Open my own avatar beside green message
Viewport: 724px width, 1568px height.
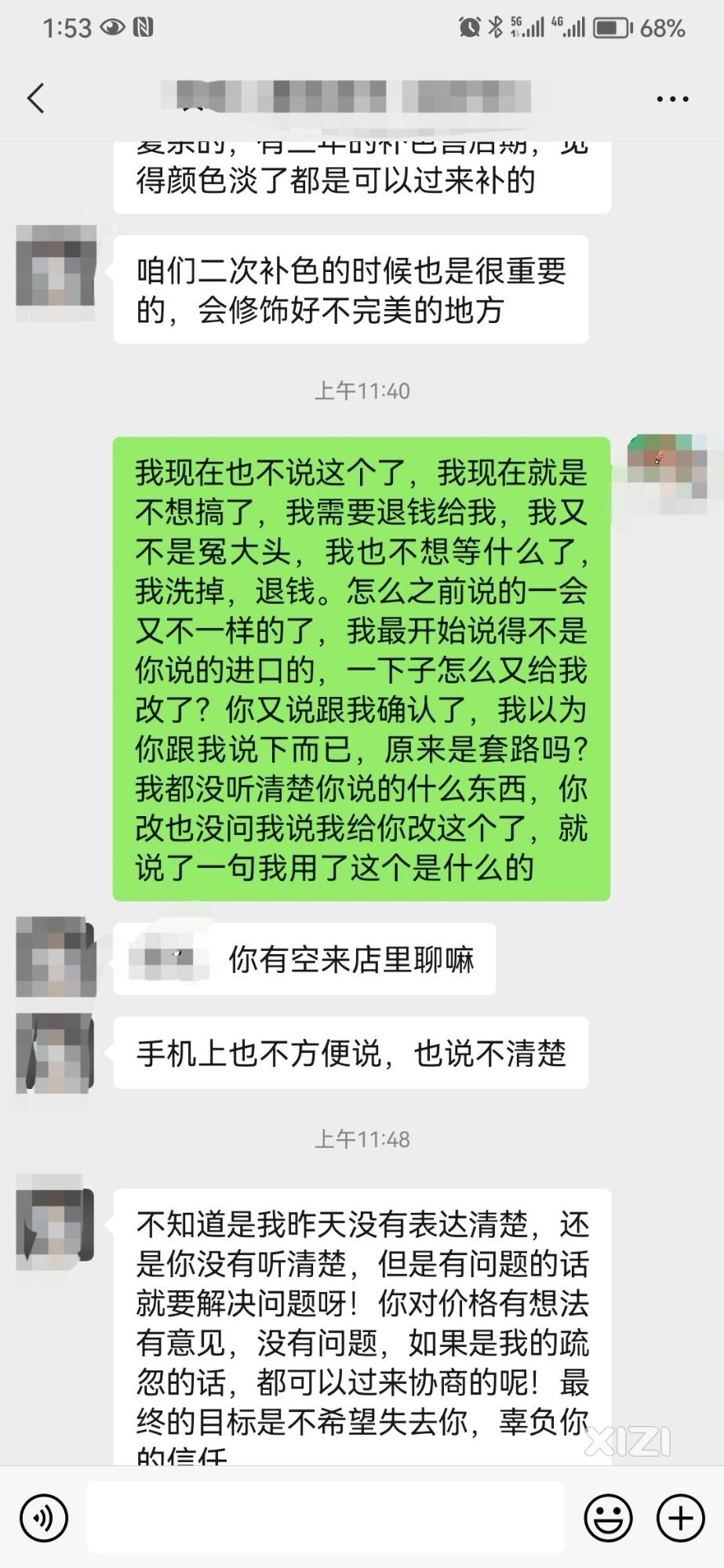click(x=667, y=475)
